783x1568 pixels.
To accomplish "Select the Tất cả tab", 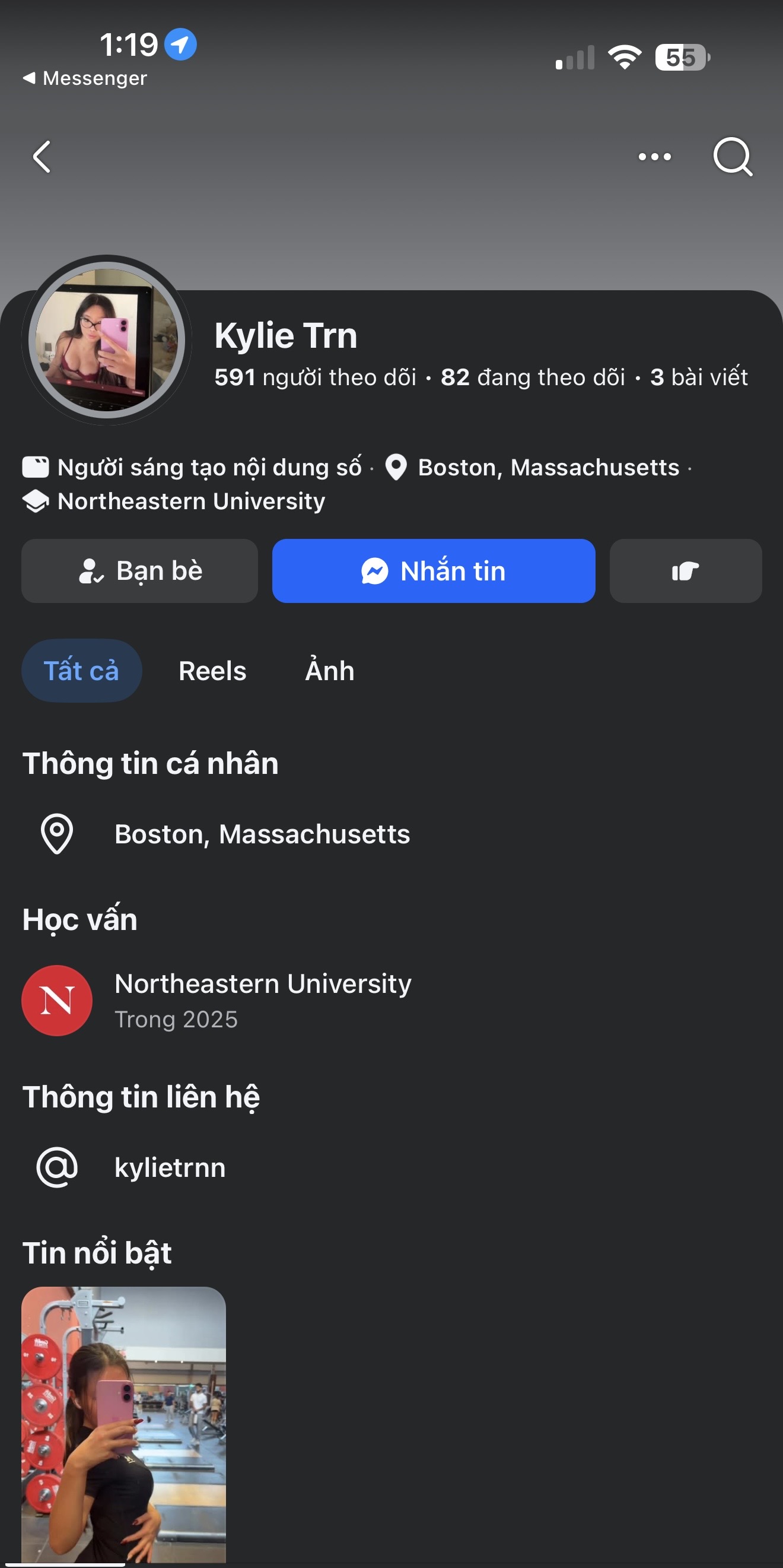I will point(81,671).
